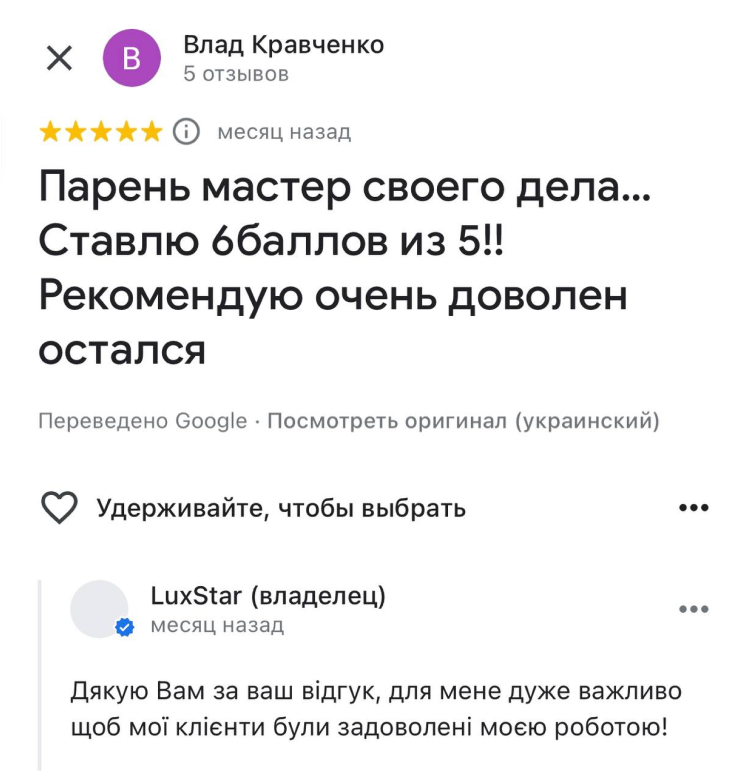The height and width of the screenshot is (777, 752).
Task: Close the review view
Action: 59,59
